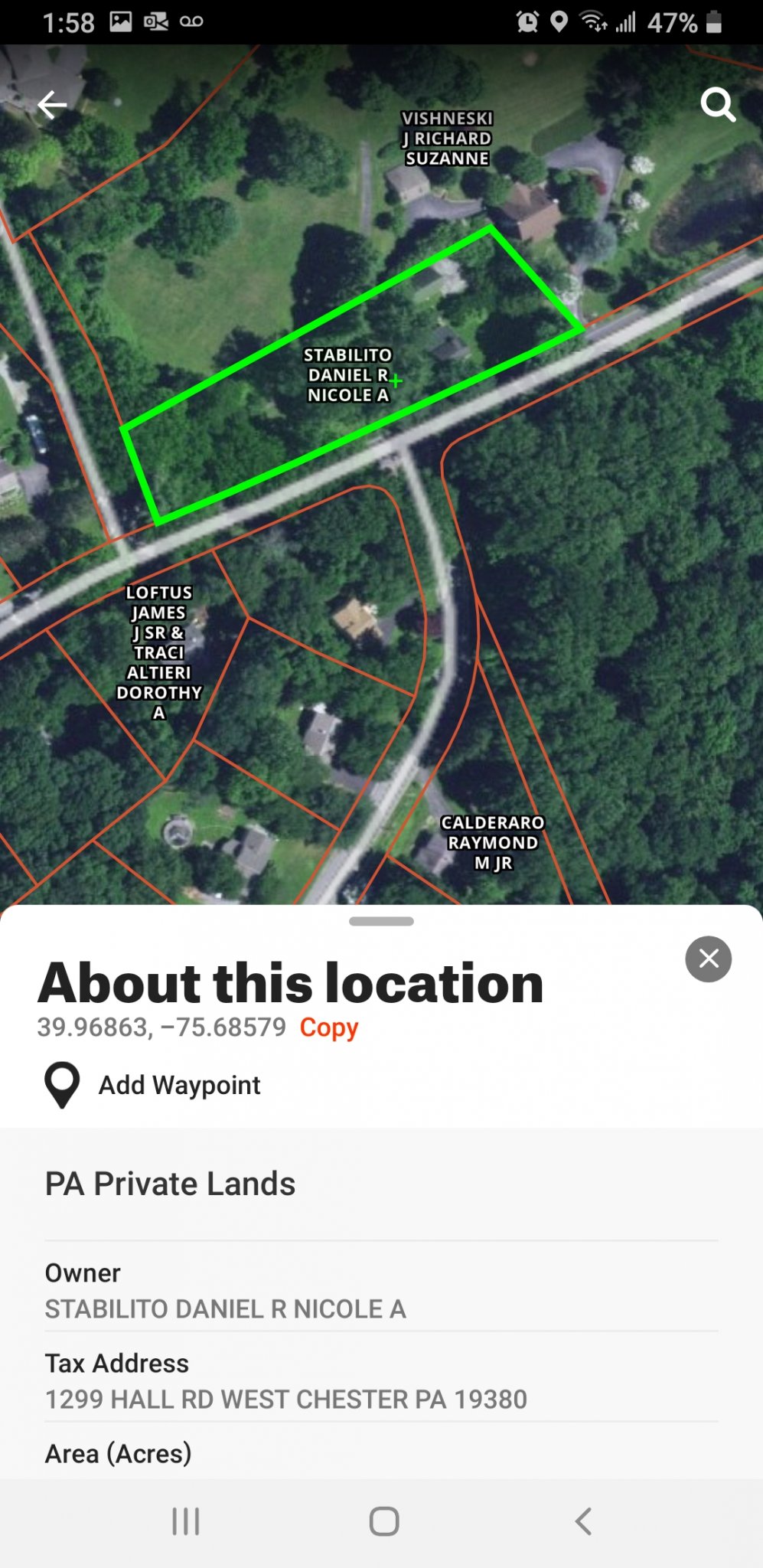Close the About this location panel

[709, 959]
